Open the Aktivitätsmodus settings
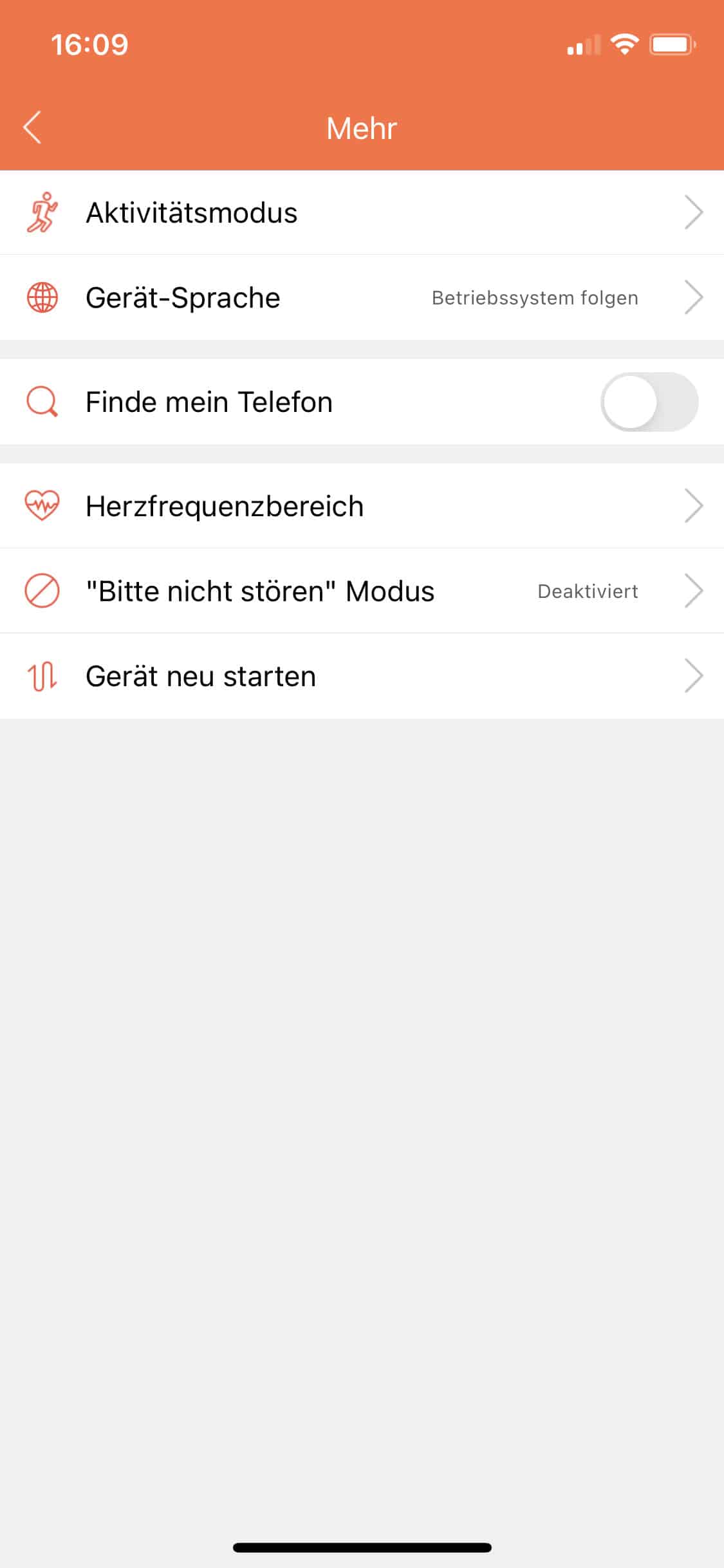724x1568 pixels. click(360, 212)
